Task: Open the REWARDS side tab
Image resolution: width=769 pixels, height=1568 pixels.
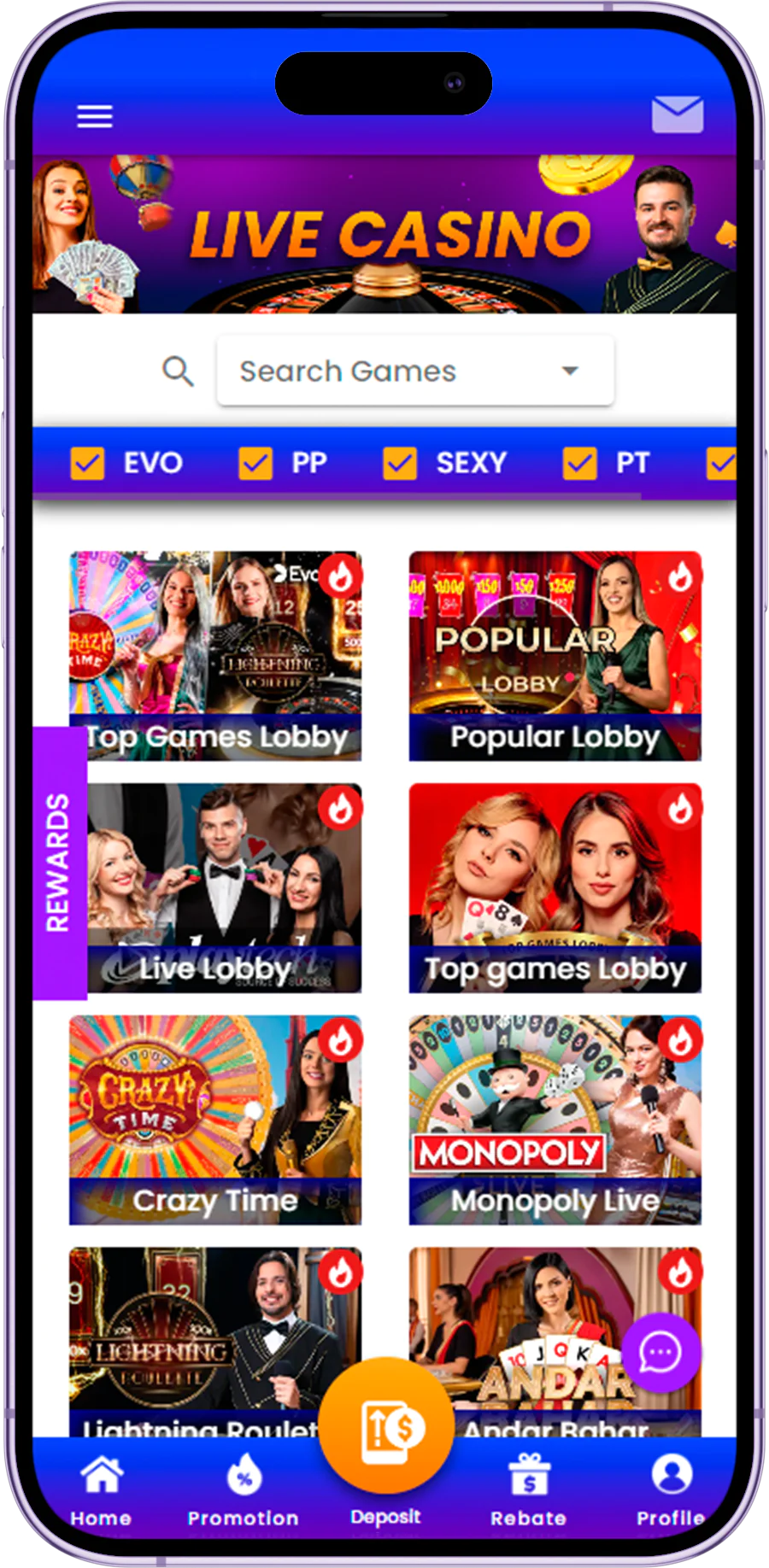Action: coord(59,863)
